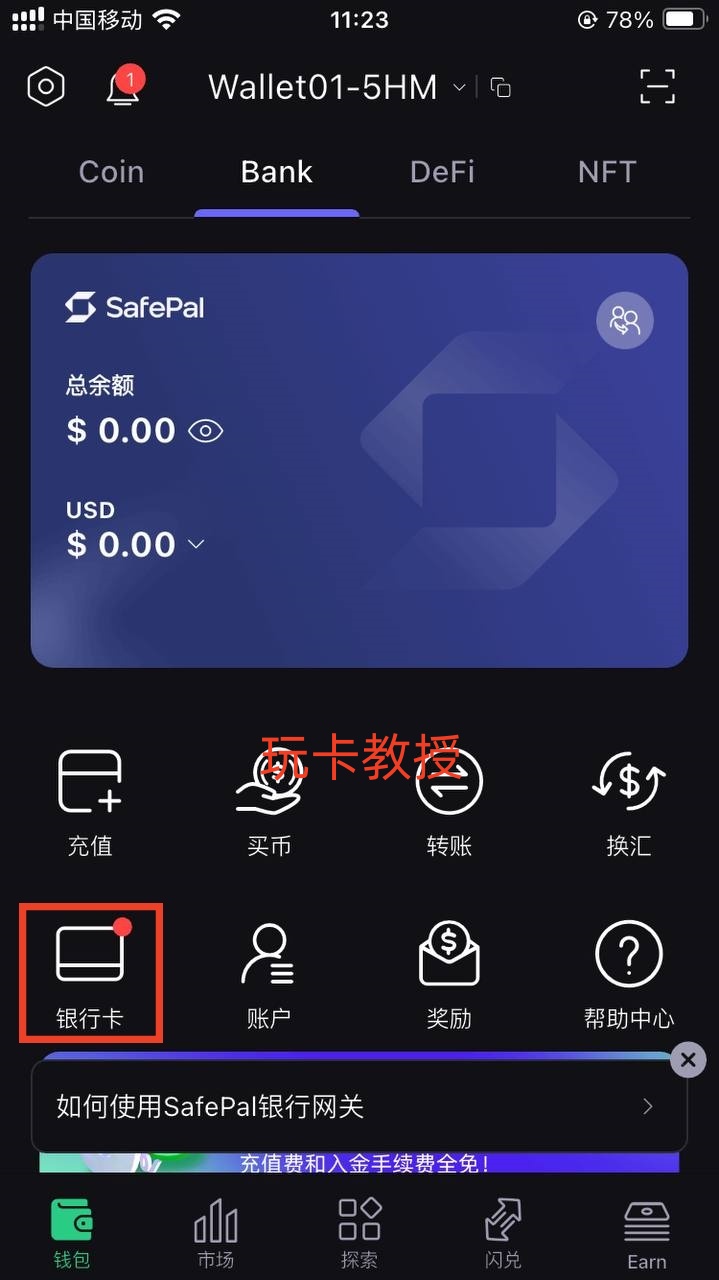Switch to the DeFi tab
The image size is (719, 1280).
click(x=442, y=172)
